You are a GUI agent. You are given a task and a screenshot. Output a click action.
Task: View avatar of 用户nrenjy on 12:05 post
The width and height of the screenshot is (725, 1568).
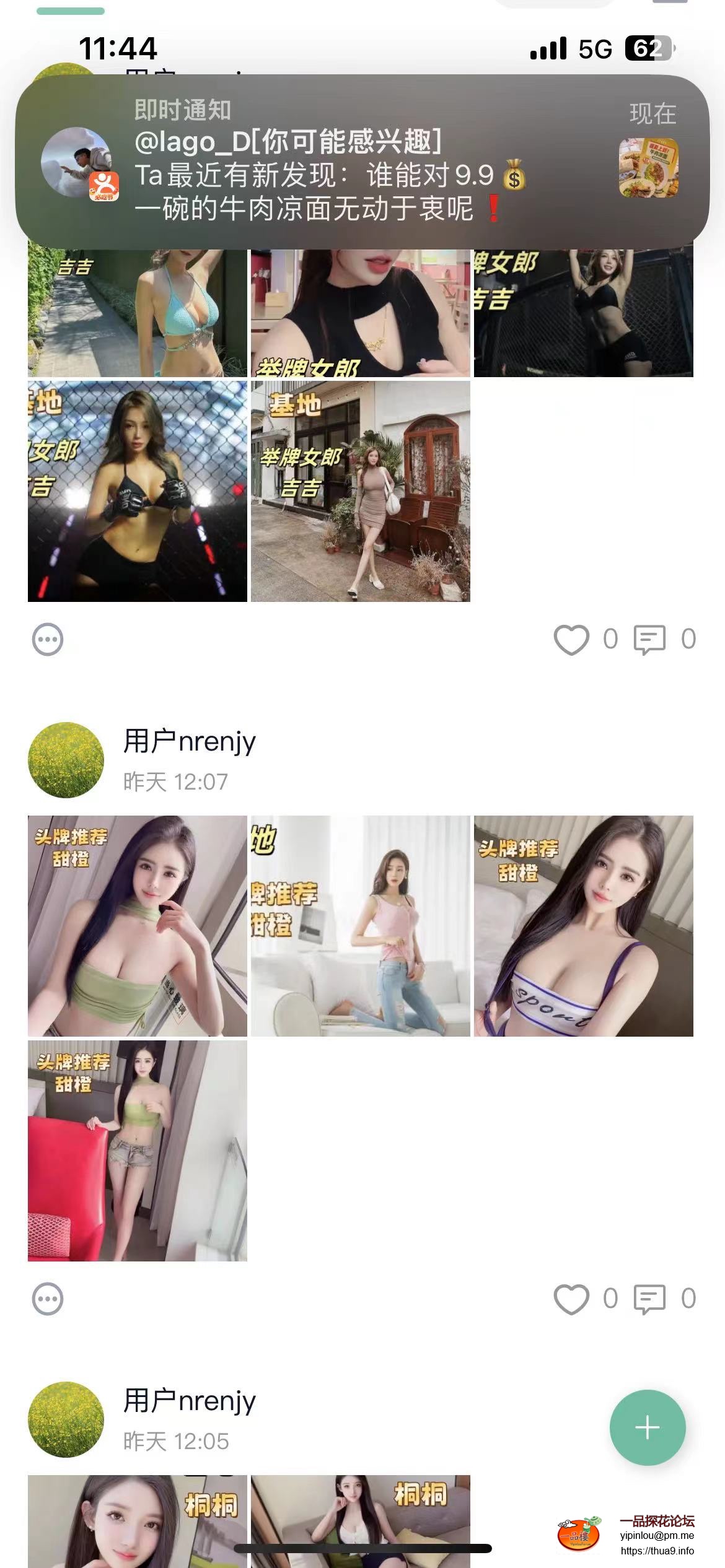(x=66, y=1419)
